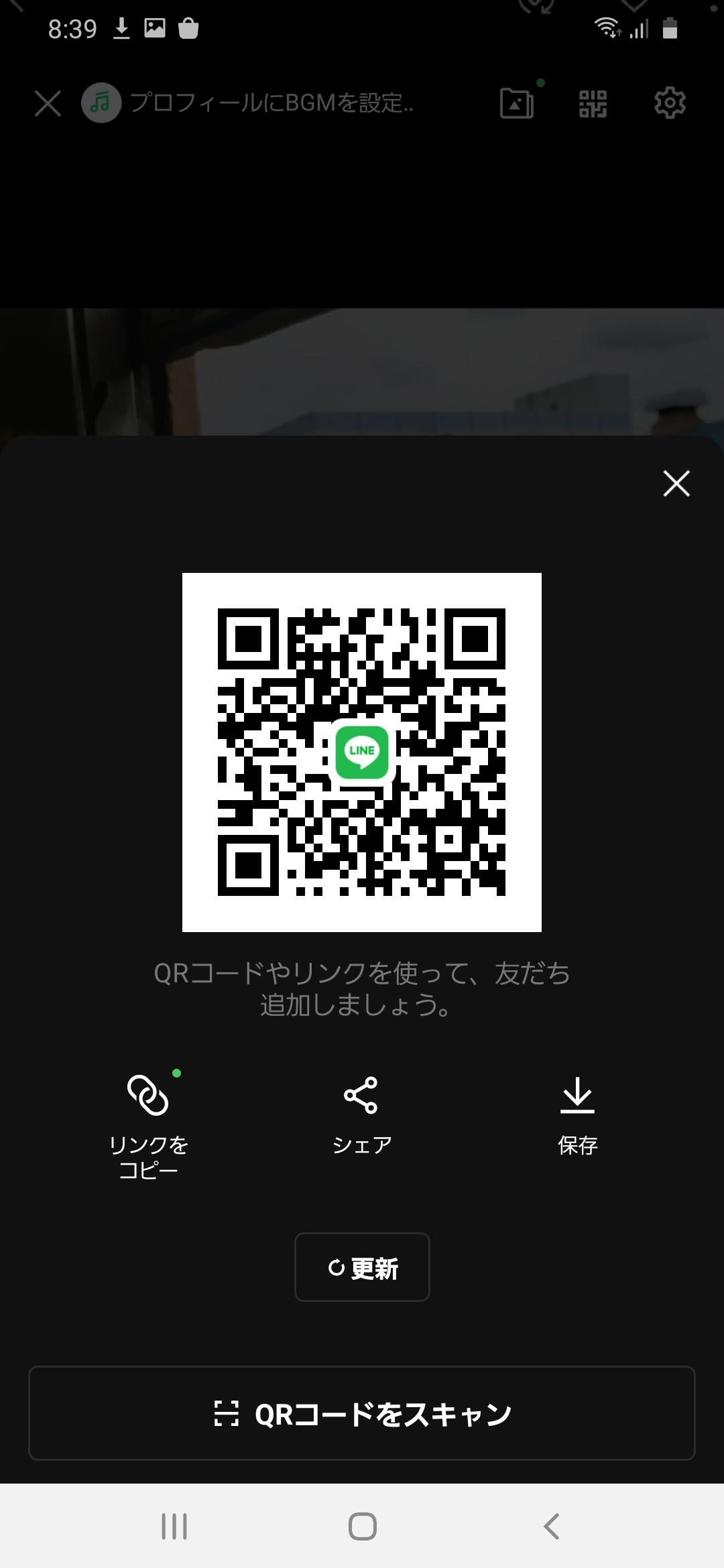
Task: Go back using the system back button
Action: 551,1526
